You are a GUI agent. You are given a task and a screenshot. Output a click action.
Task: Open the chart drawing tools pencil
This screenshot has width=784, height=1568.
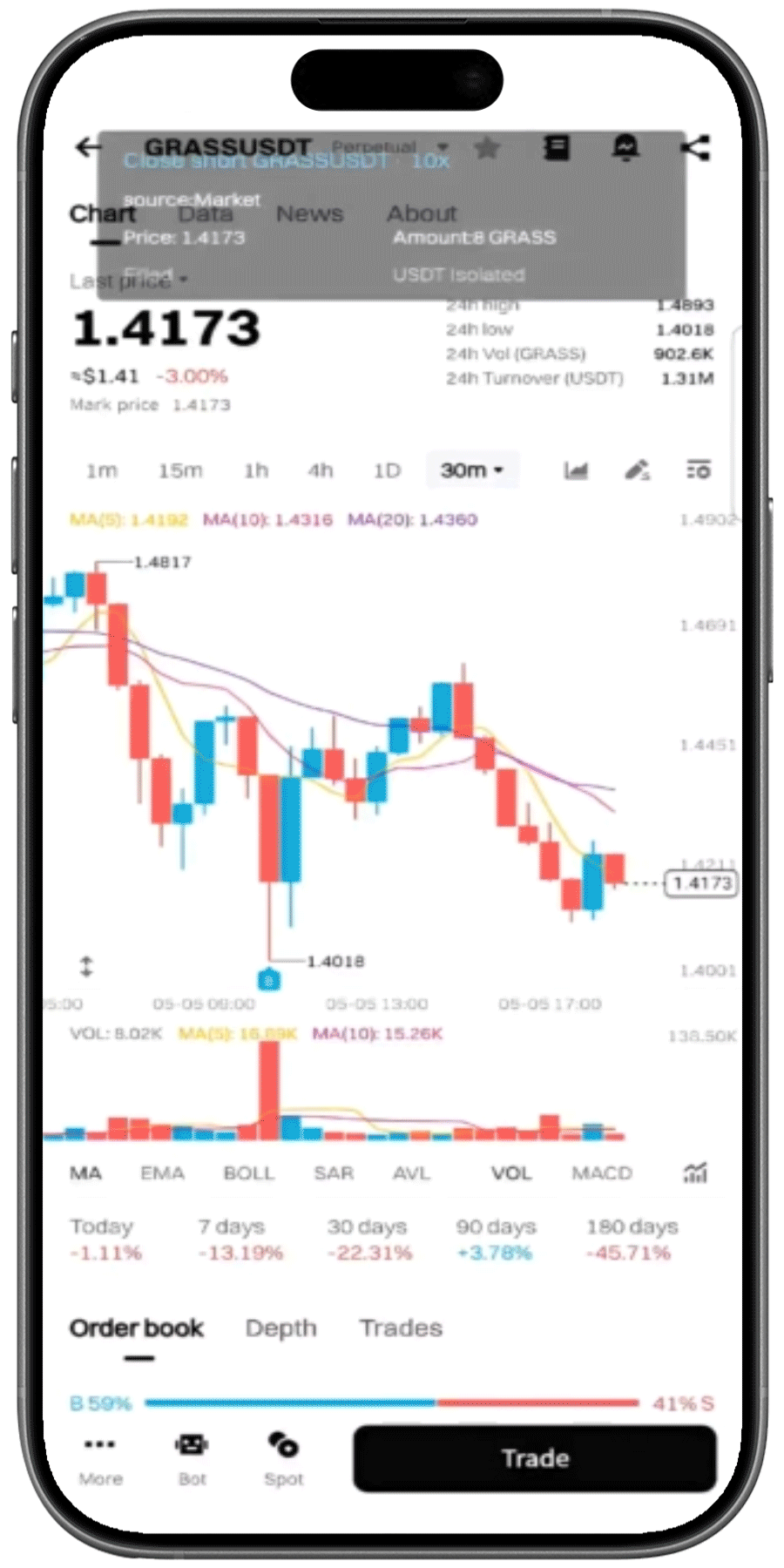pos(637,470)
